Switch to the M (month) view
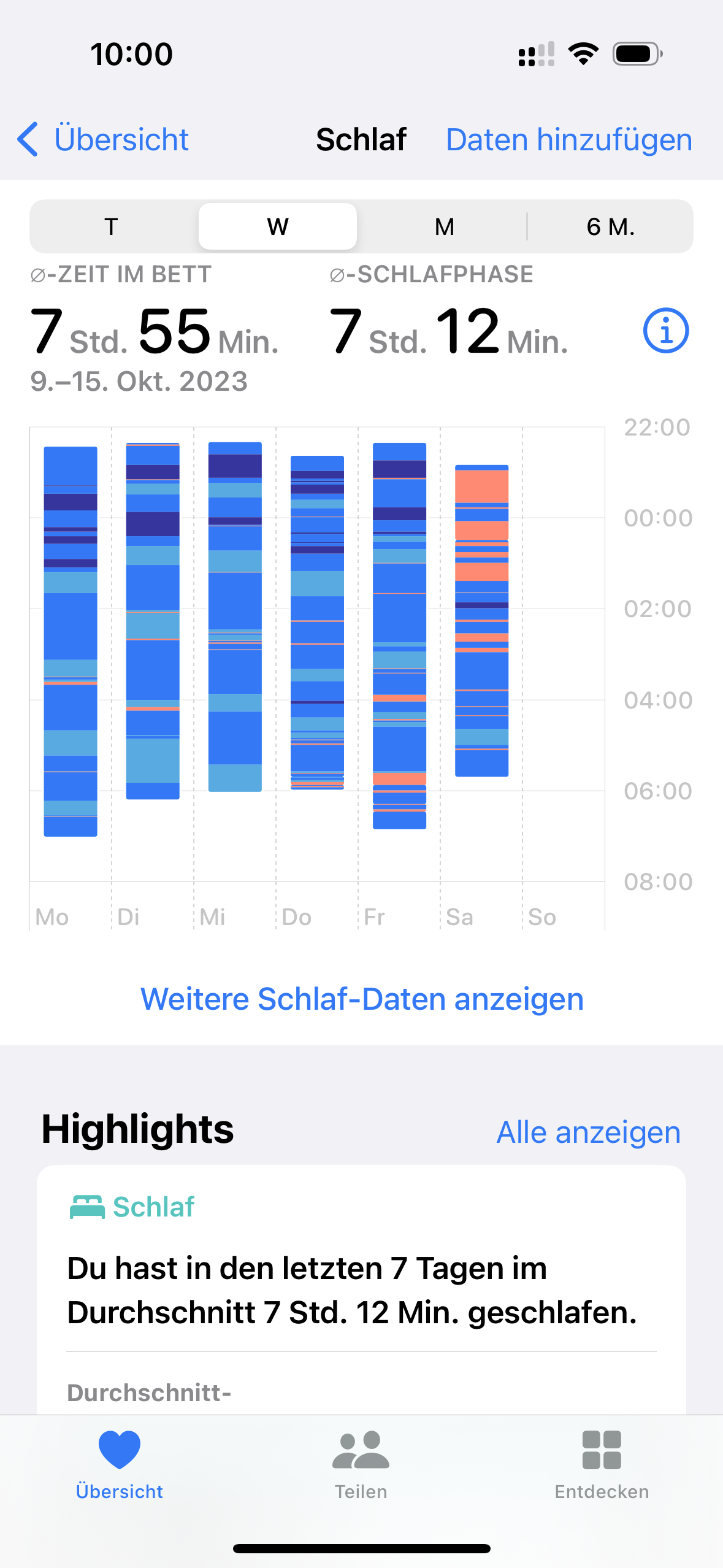The image size is (723, 1568). (x=445, y=226)
